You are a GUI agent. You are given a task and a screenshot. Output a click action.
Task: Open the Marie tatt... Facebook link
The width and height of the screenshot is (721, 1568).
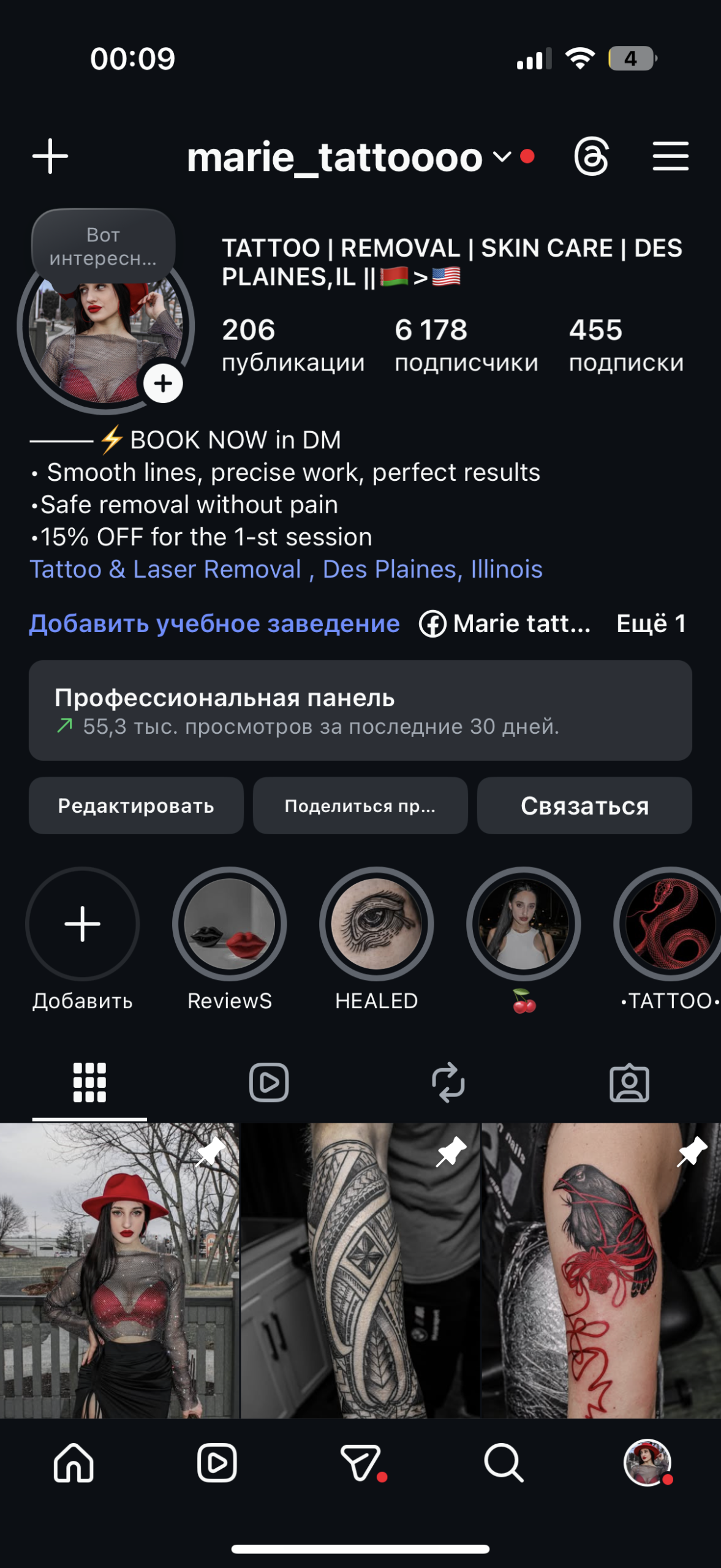coord(506,624)
